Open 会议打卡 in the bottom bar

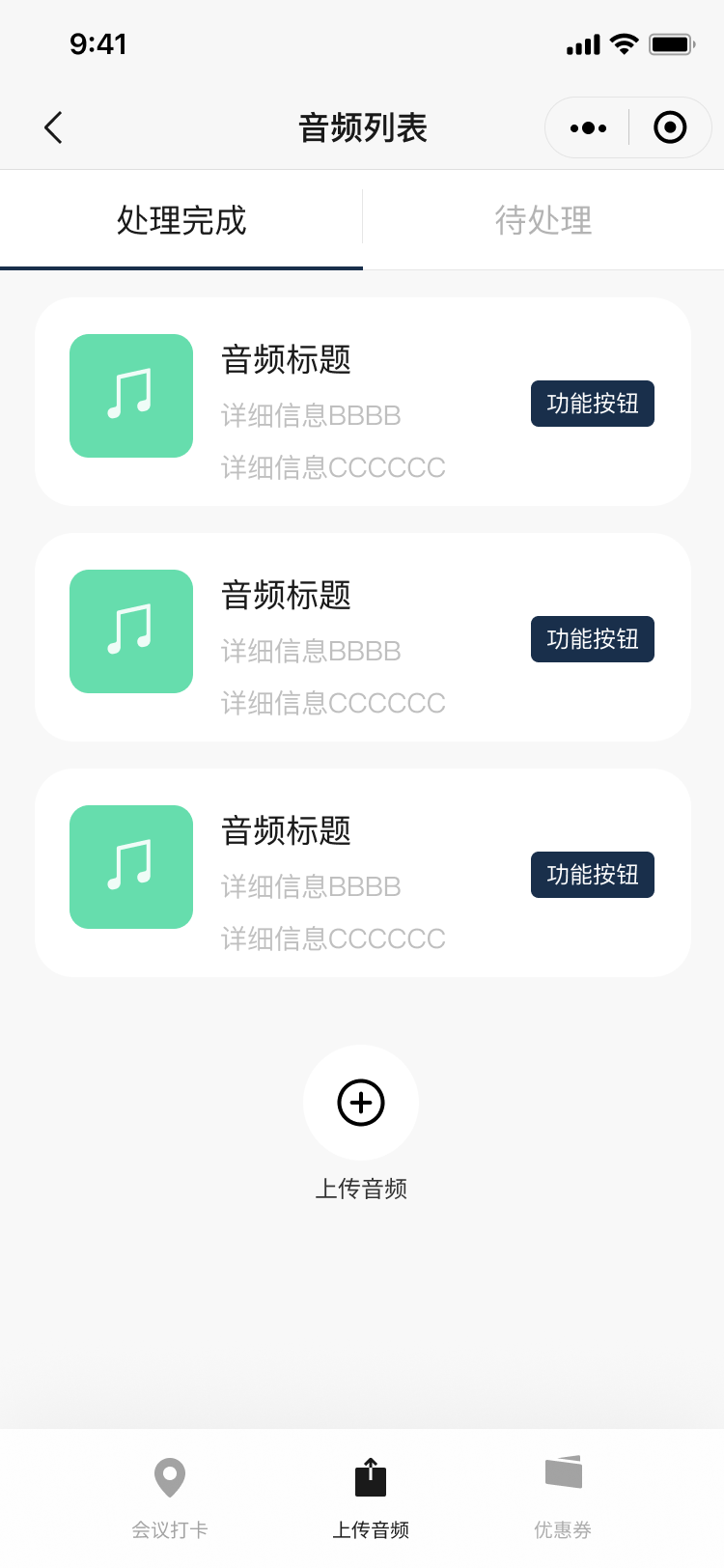pos(170,1497)
